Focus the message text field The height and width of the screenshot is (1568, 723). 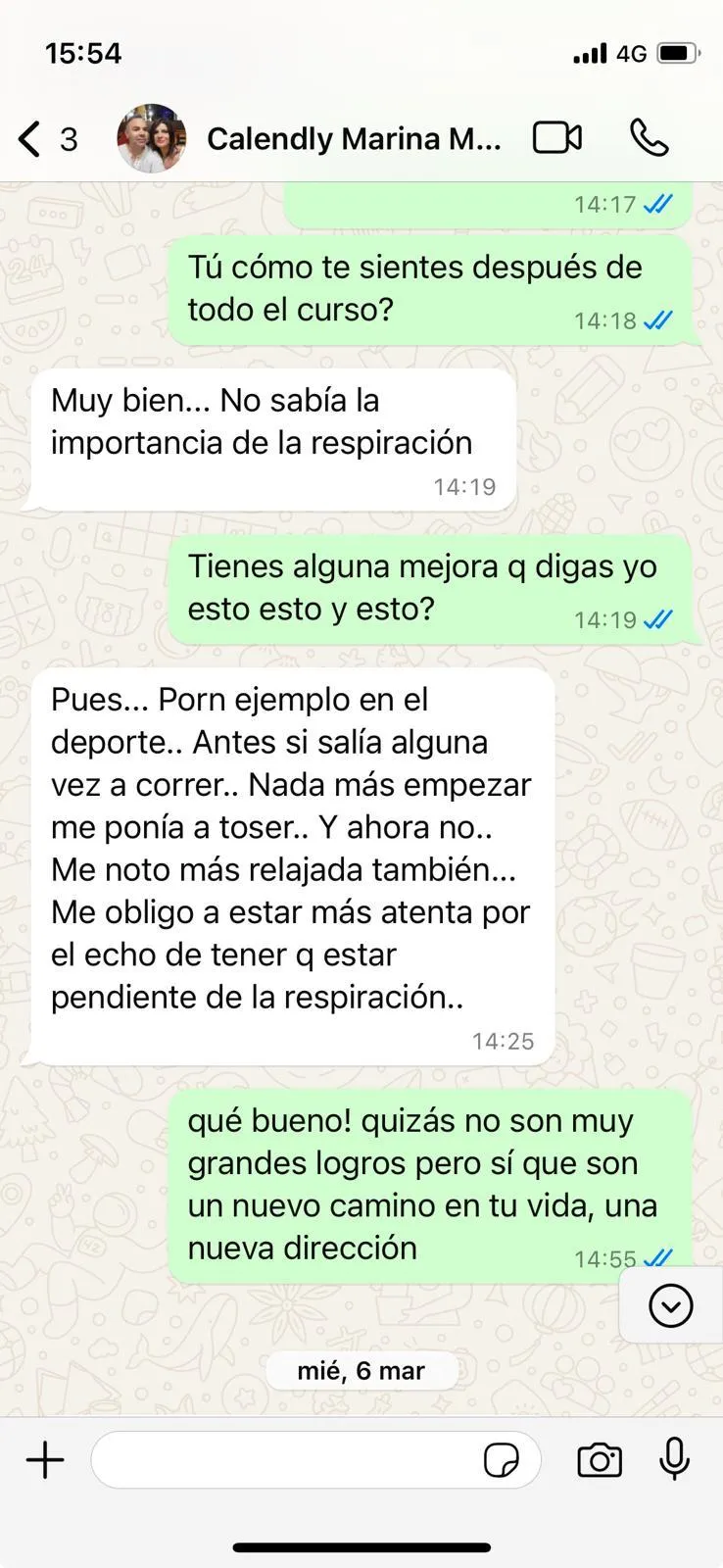[x=284, y=1460]
